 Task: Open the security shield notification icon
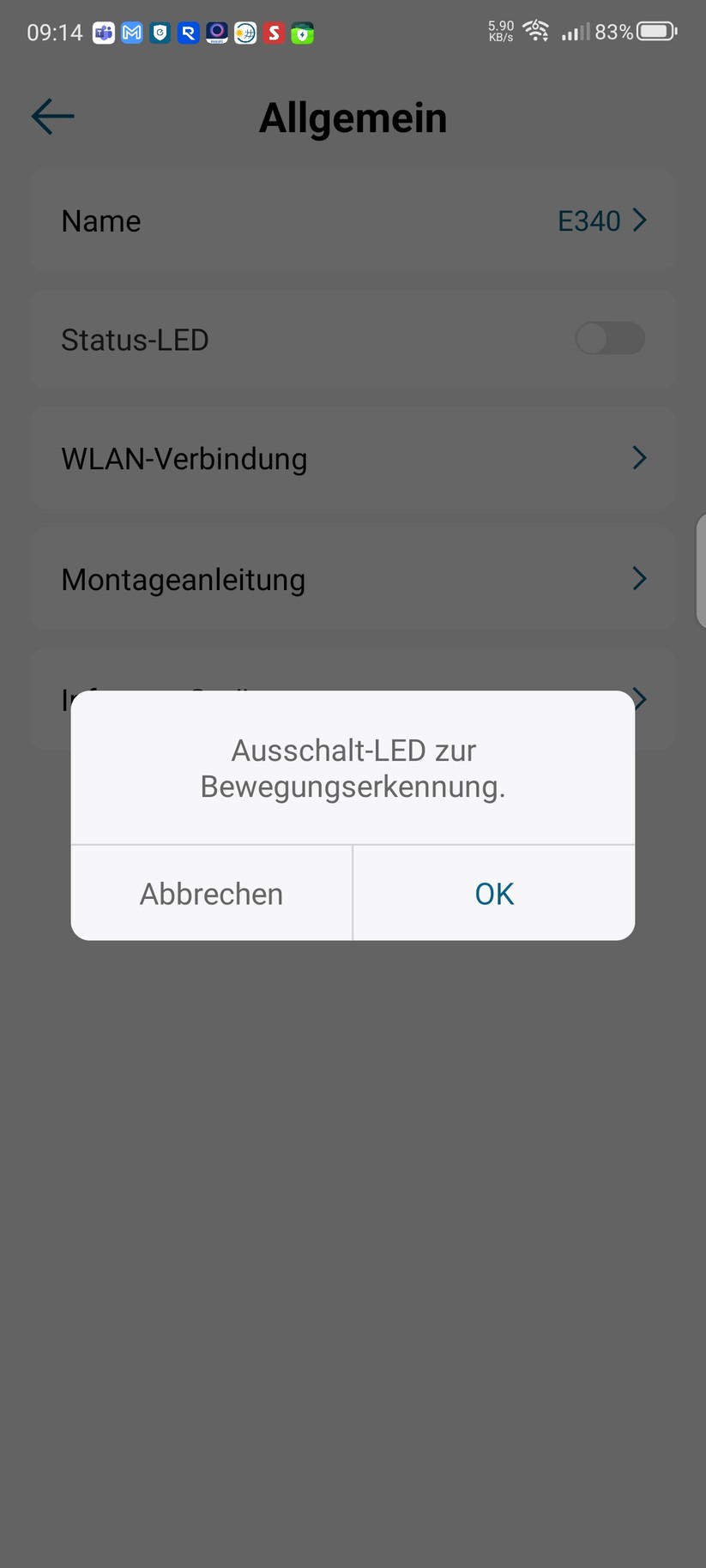pyautogui.click(x=160, y=32)
